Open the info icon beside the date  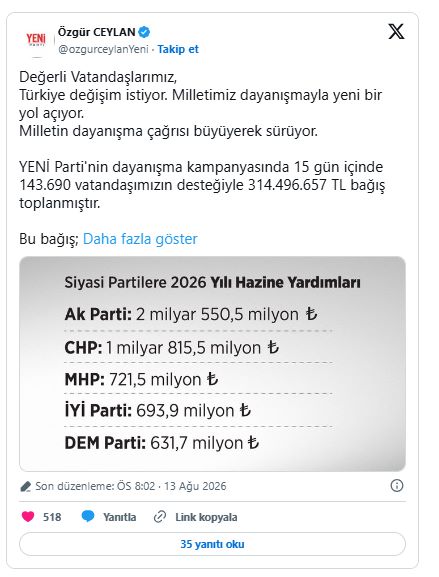pyautogui.click(x=397, y=486)
